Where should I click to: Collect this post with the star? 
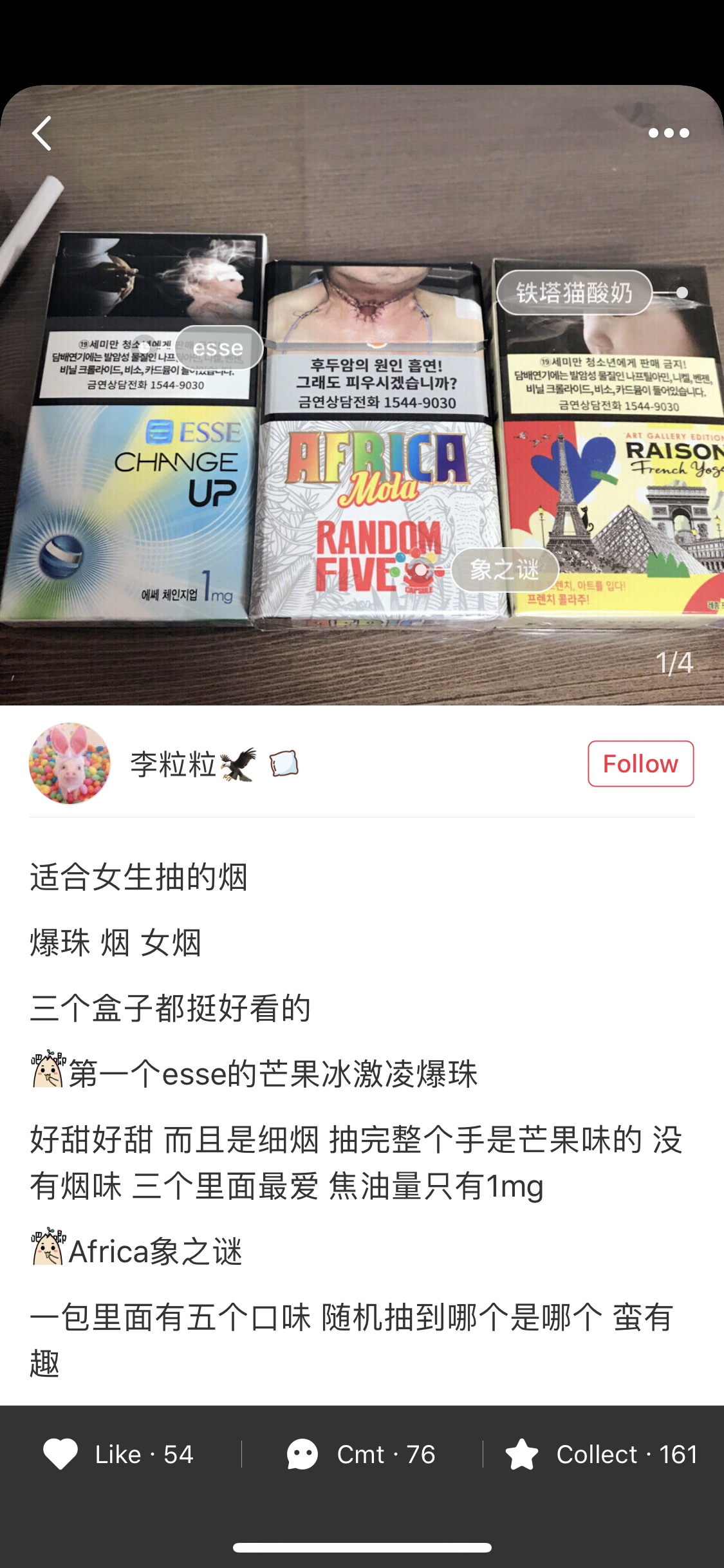click(x=602, y=1454)
